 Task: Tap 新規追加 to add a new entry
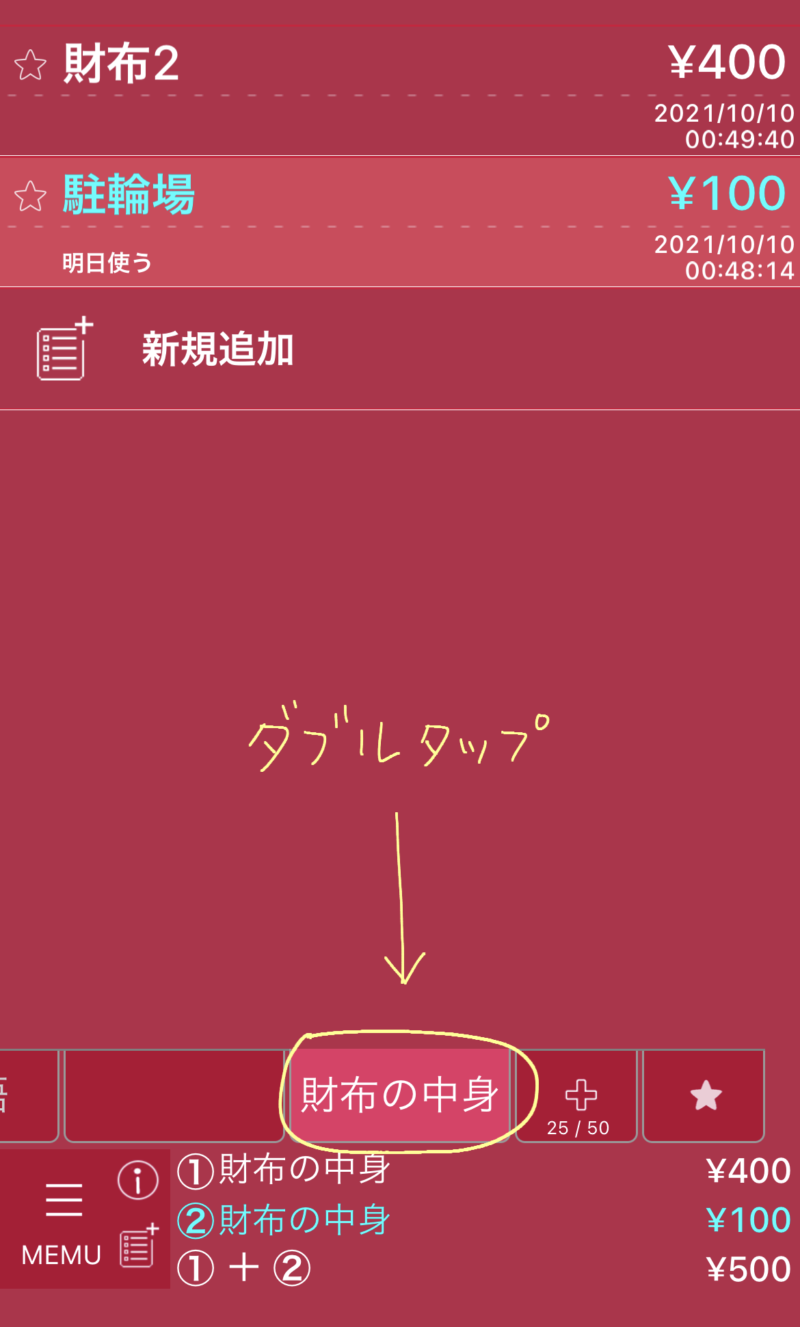(x=217, y=350)
